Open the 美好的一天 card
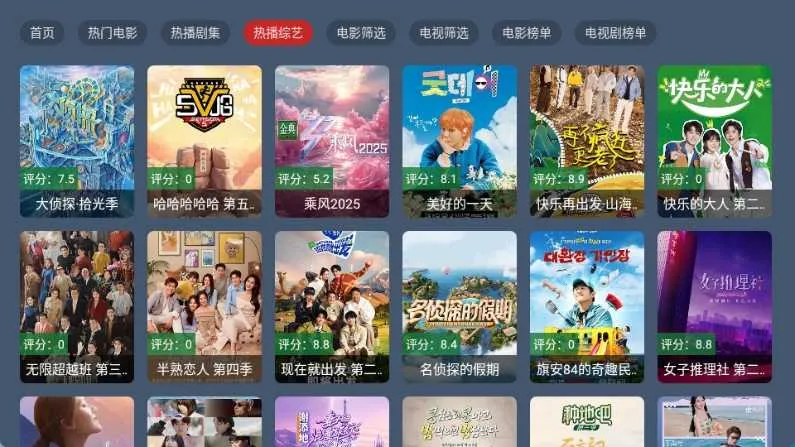795x447 pixels. (x=459, y=140)
